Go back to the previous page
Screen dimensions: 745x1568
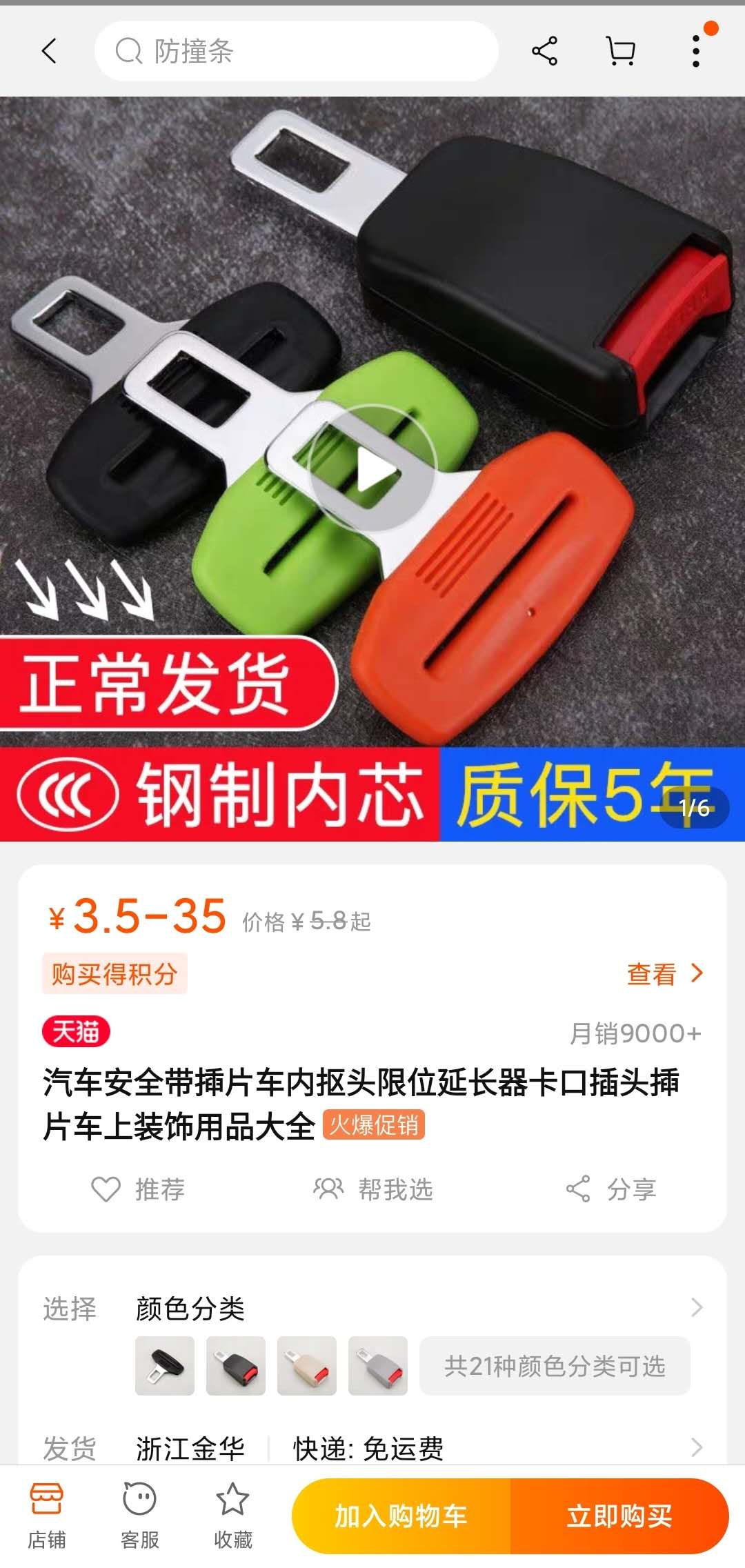pos(49,51)
